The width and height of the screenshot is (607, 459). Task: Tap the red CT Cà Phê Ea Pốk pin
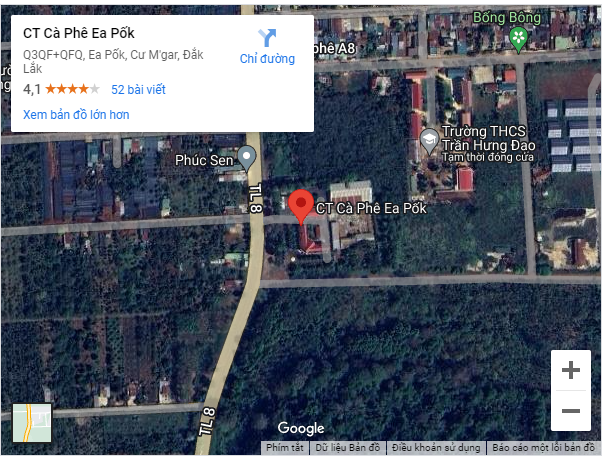[x=300, y=204]
